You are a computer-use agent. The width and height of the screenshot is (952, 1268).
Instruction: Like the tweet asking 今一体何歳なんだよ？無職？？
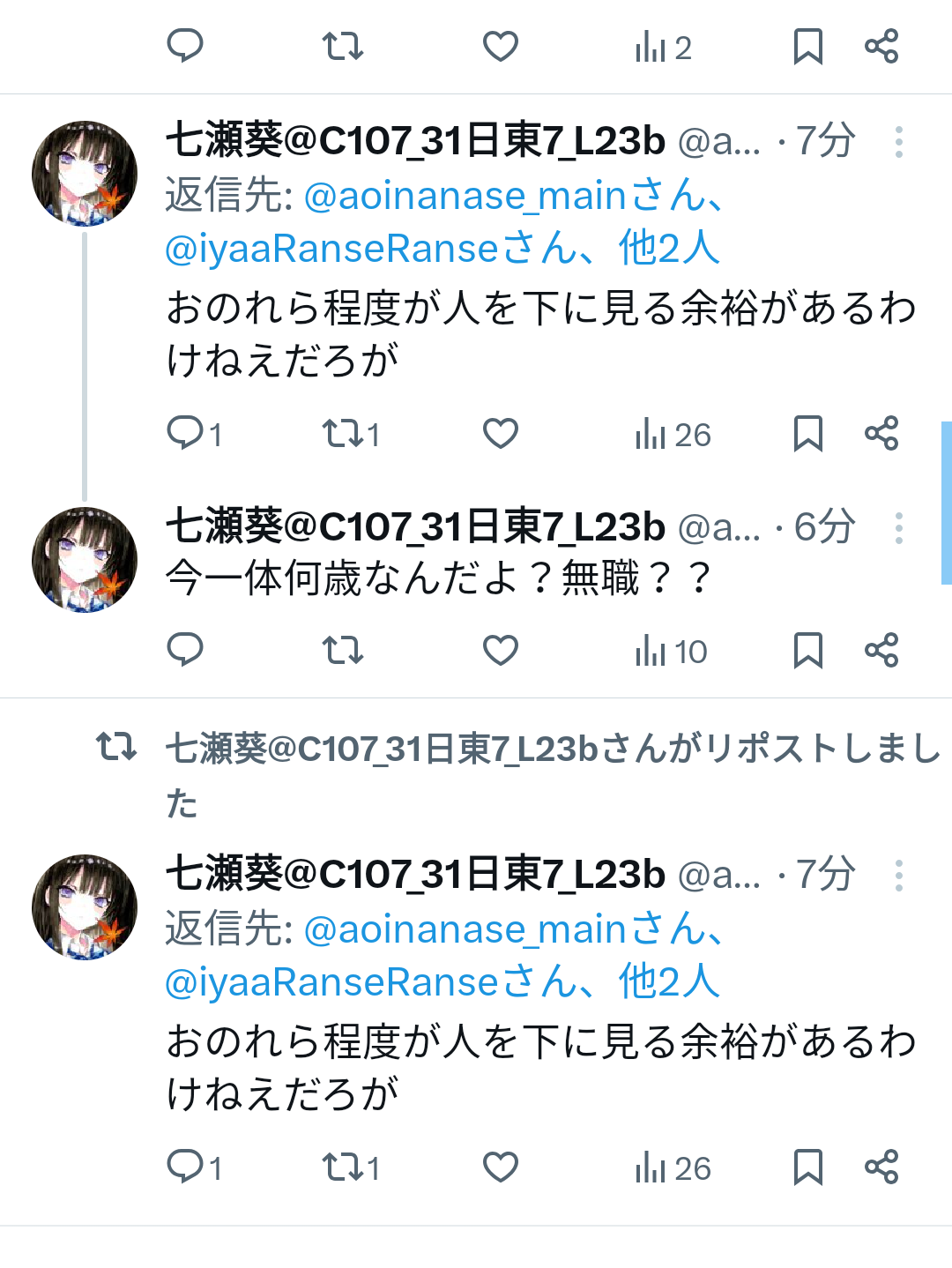coord(500,651)
